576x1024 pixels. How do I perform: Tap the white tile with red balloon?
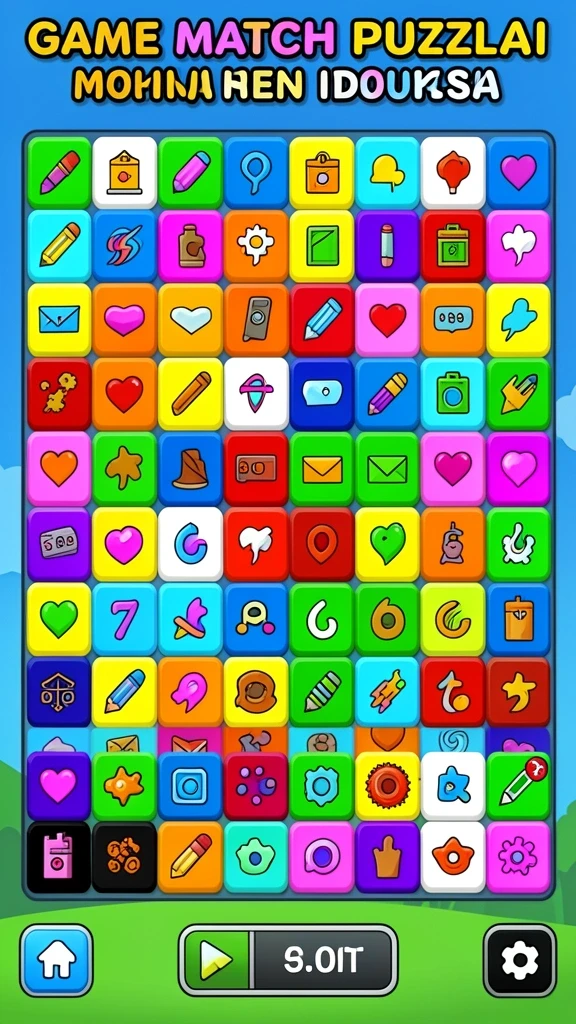point(453,172)
